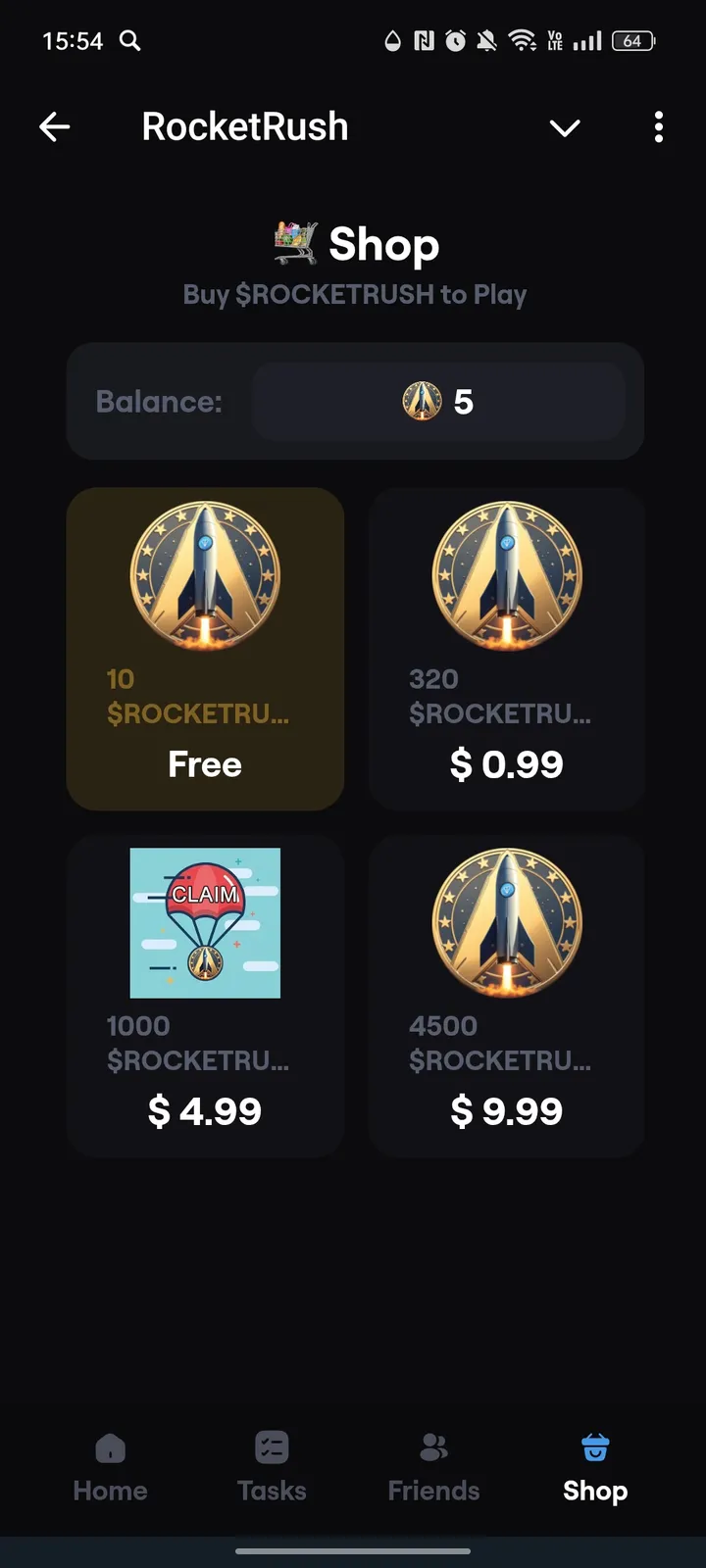Open the Friends icon in bottom bar
This screenshot has height=1568, width=706.
(x=432, y=1447)
